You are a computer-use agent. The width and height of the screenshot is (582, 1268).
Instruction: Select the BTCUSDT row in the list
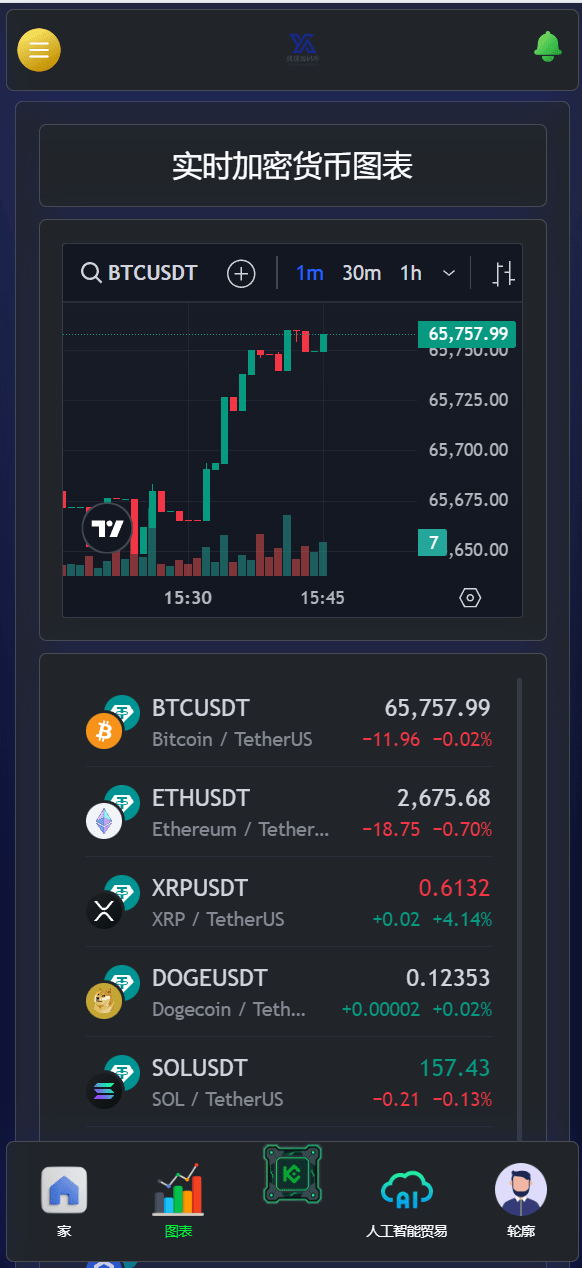pos(289,722)
